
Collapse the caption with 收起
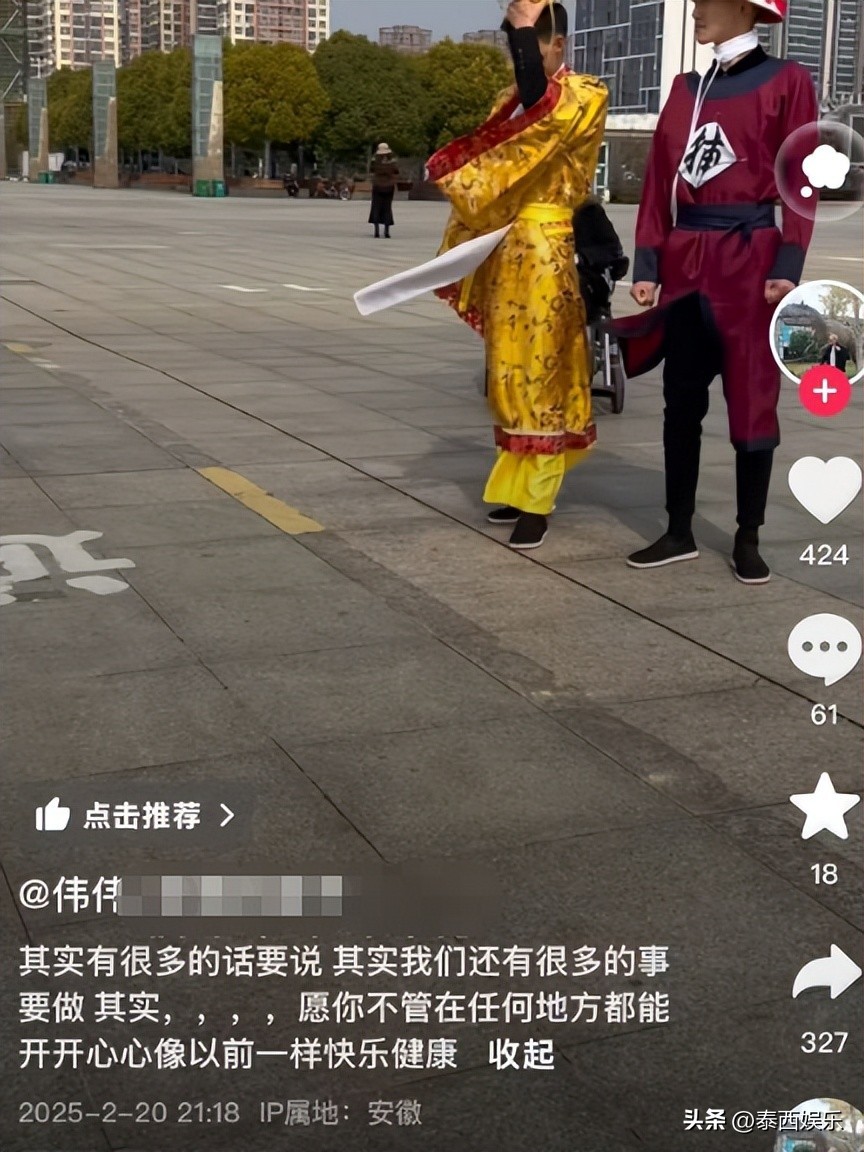(x=521, y=1054)
